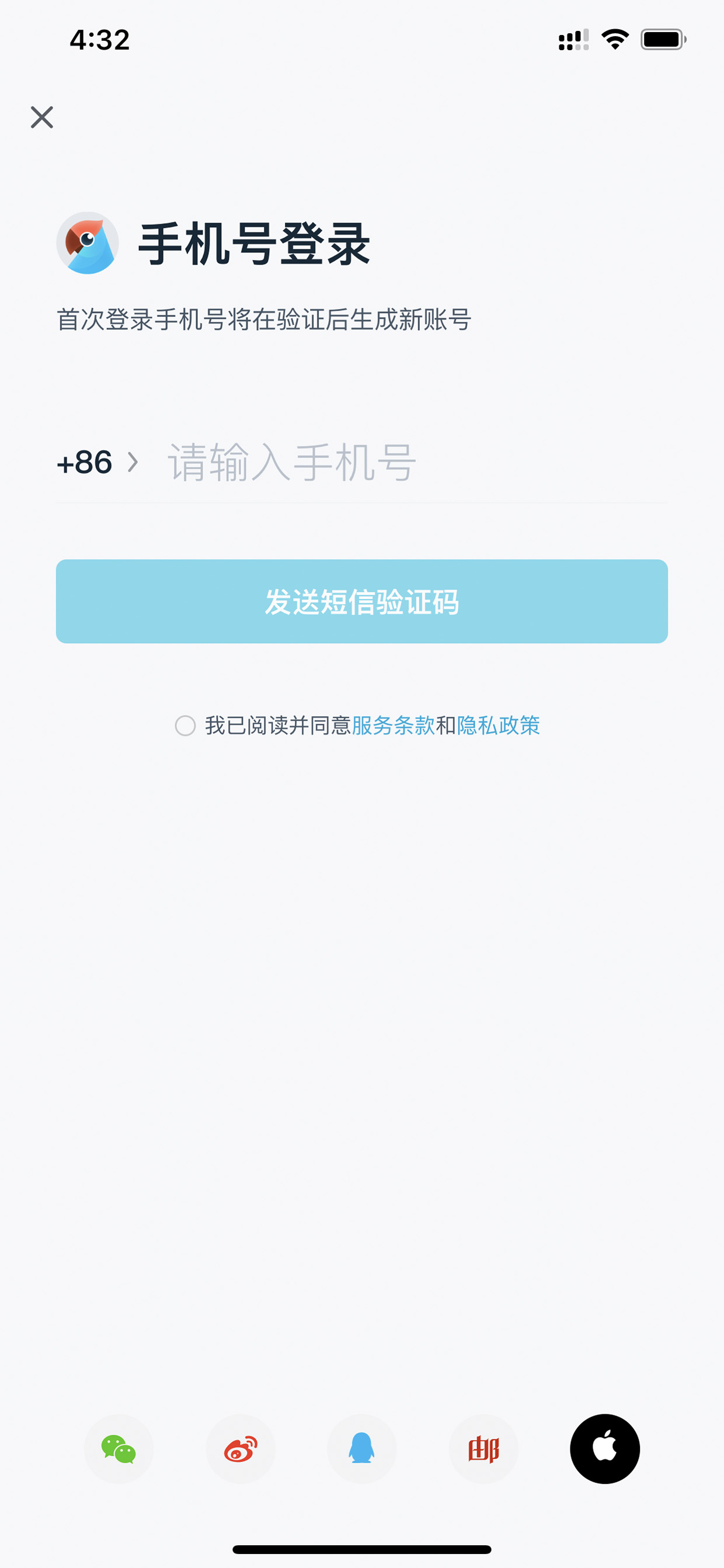
Task: Log in with Weibo
Action: point(241,1449)
